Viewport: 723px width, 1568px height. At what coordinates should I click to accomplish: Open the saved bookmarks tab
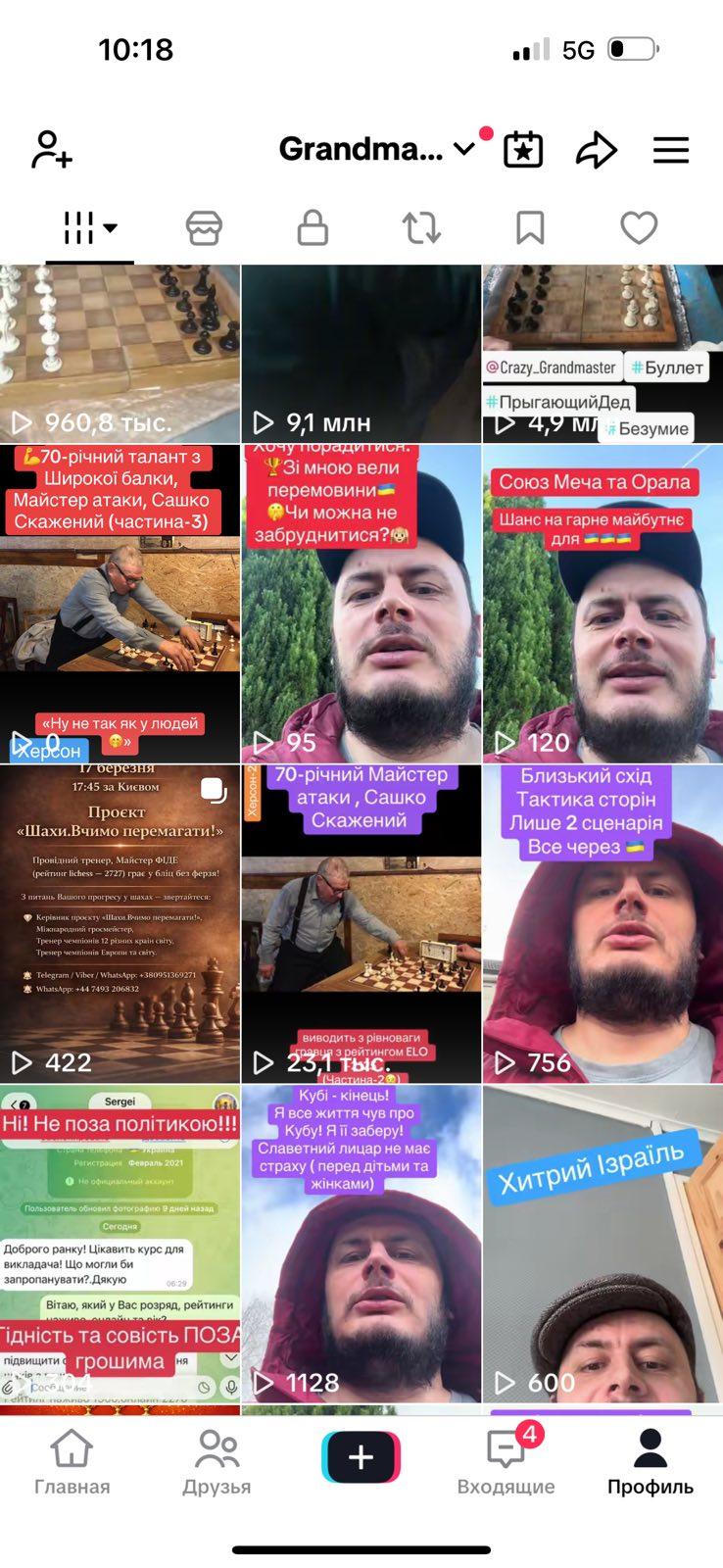[530, 227]
